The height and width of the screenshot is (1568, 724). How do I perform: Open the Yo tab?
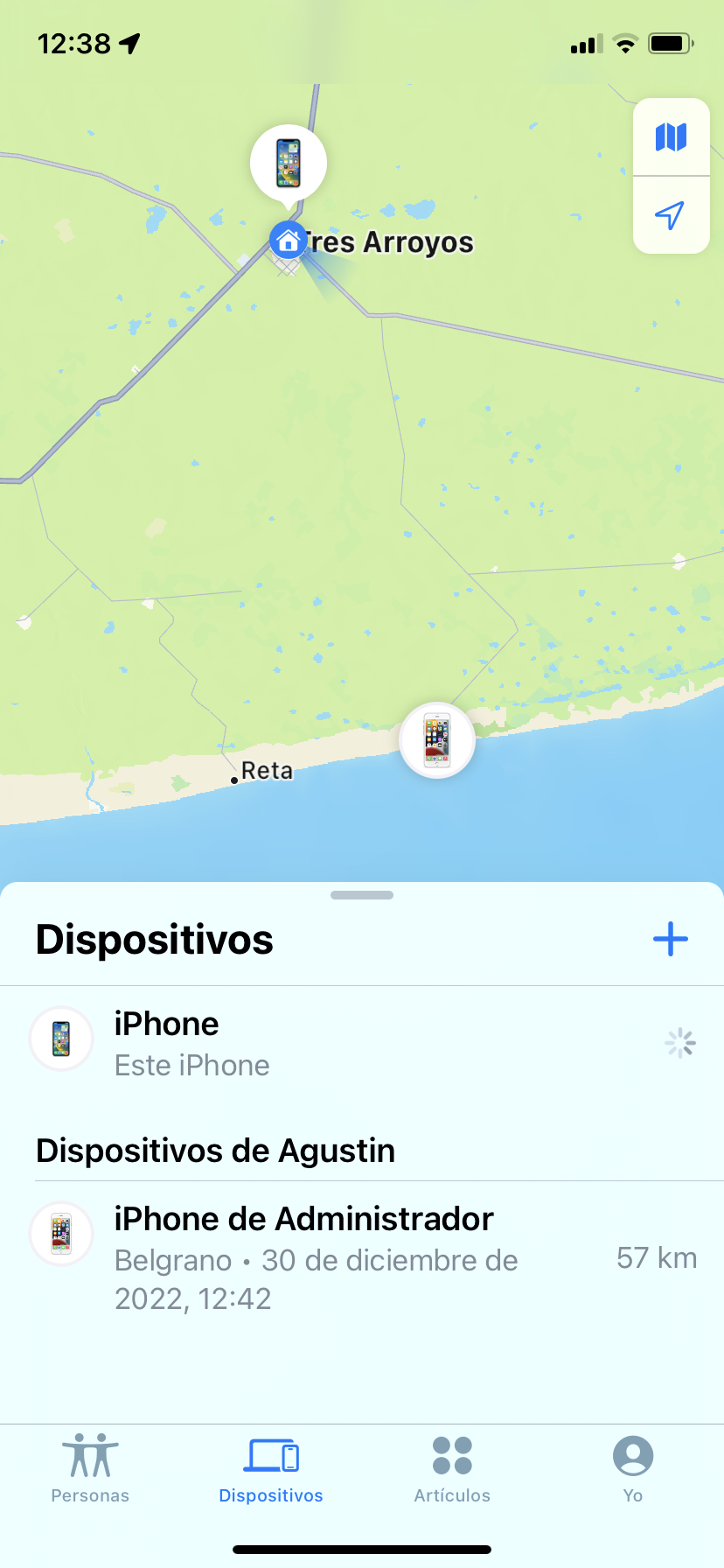(633, 1469)
